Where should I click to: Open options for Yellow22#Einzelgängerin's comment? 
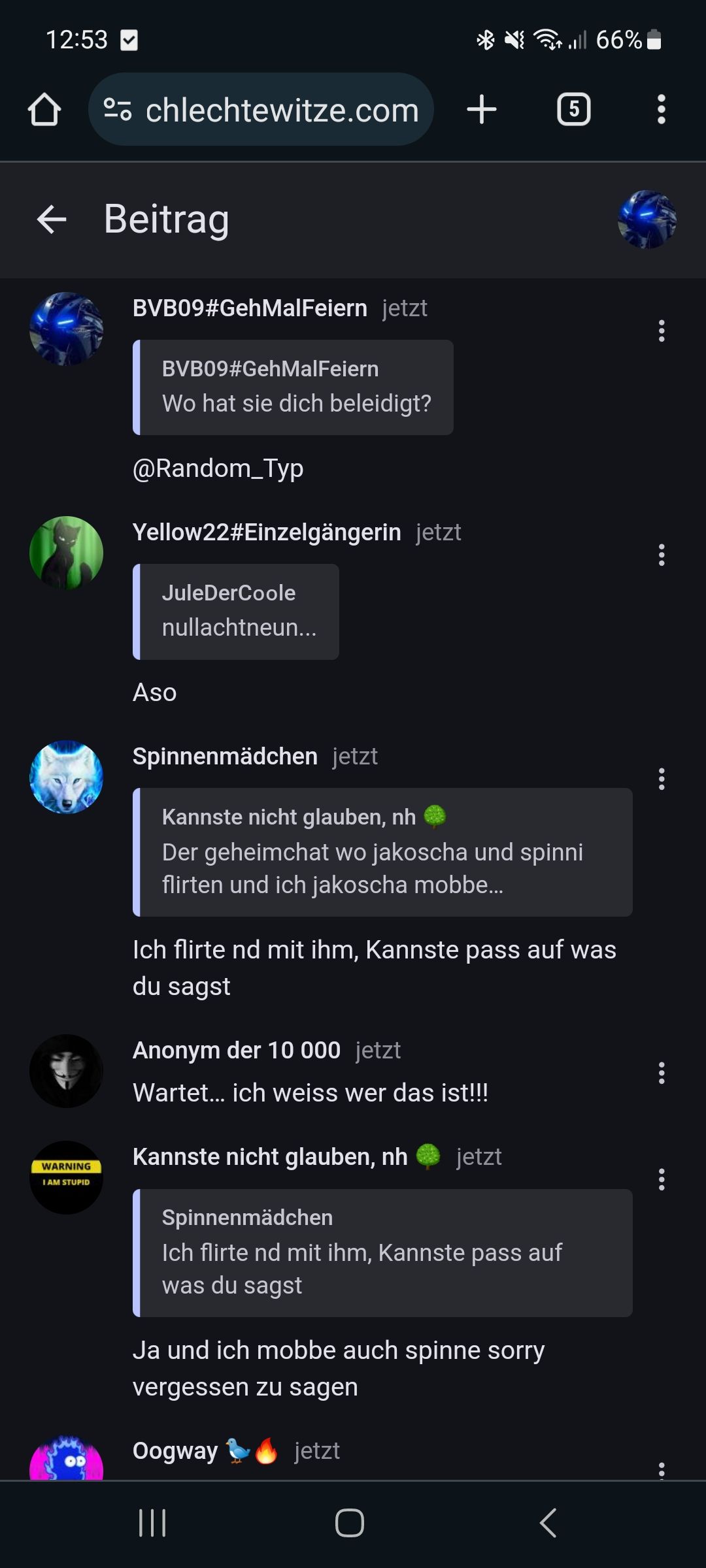point(662,555)
